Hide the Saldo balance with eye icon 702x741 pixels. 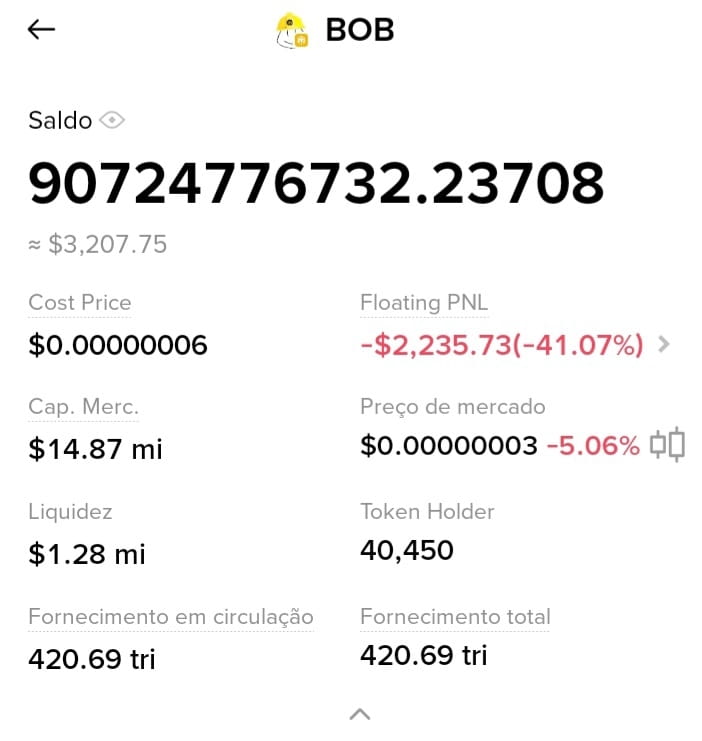(x=112, y=120)
